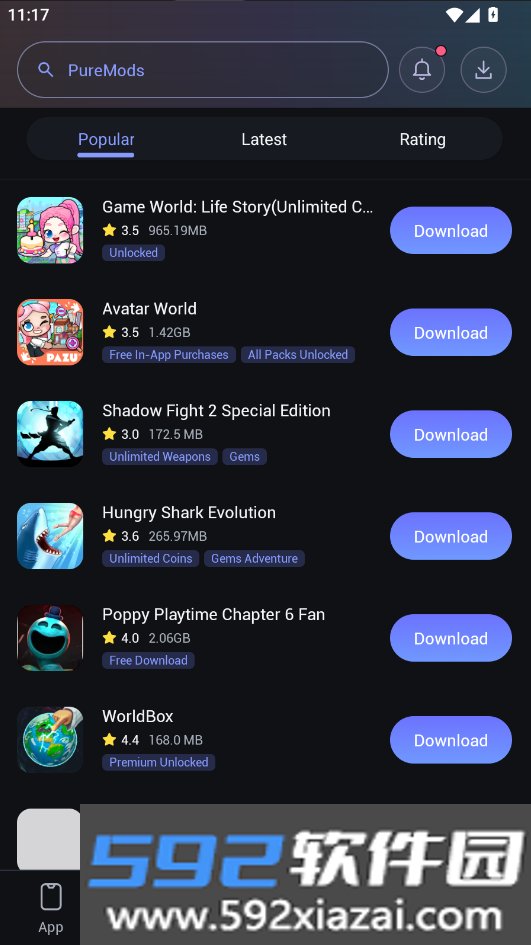Switch to the Latest tab
The height and width of the screenshot is (945, 531).
pos(264,139)
